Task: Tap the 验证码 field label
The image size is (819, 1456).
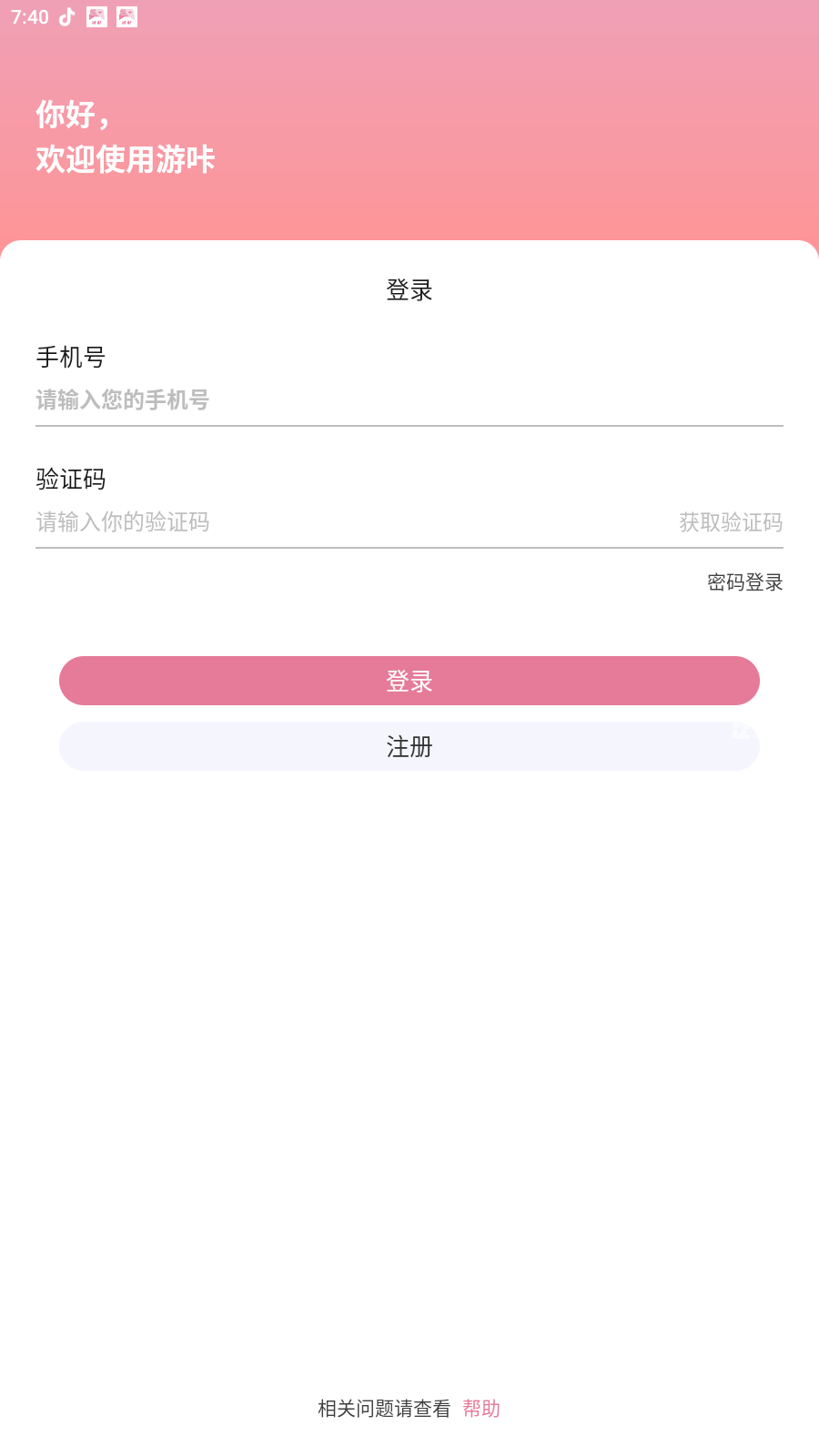Action: [x=68, y=480]
